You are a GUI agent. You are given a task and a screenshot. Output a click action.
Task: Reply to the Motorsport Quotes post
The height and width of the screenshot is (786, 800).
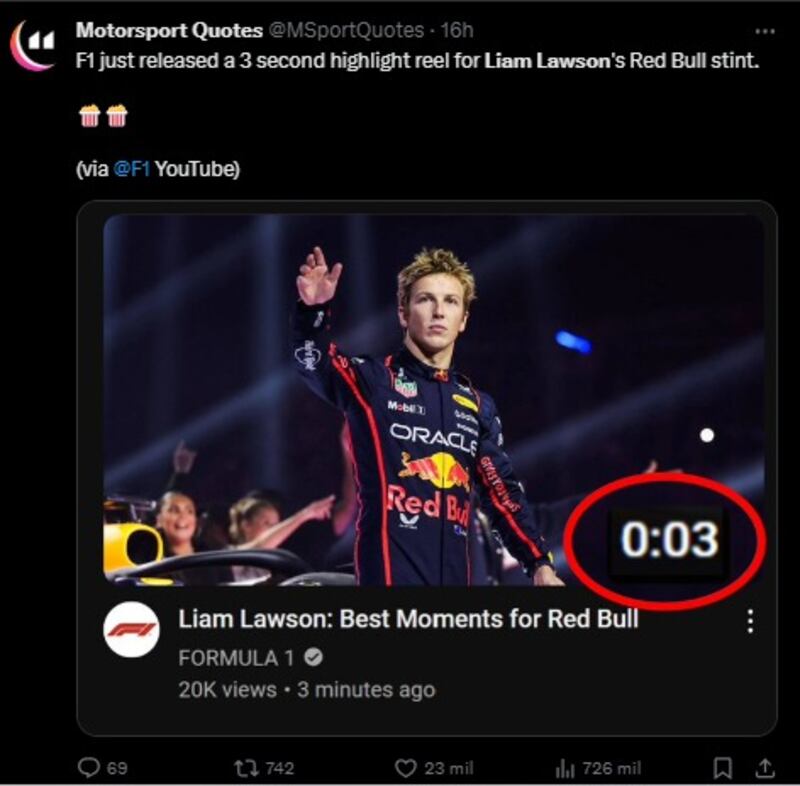pos(90,767)
